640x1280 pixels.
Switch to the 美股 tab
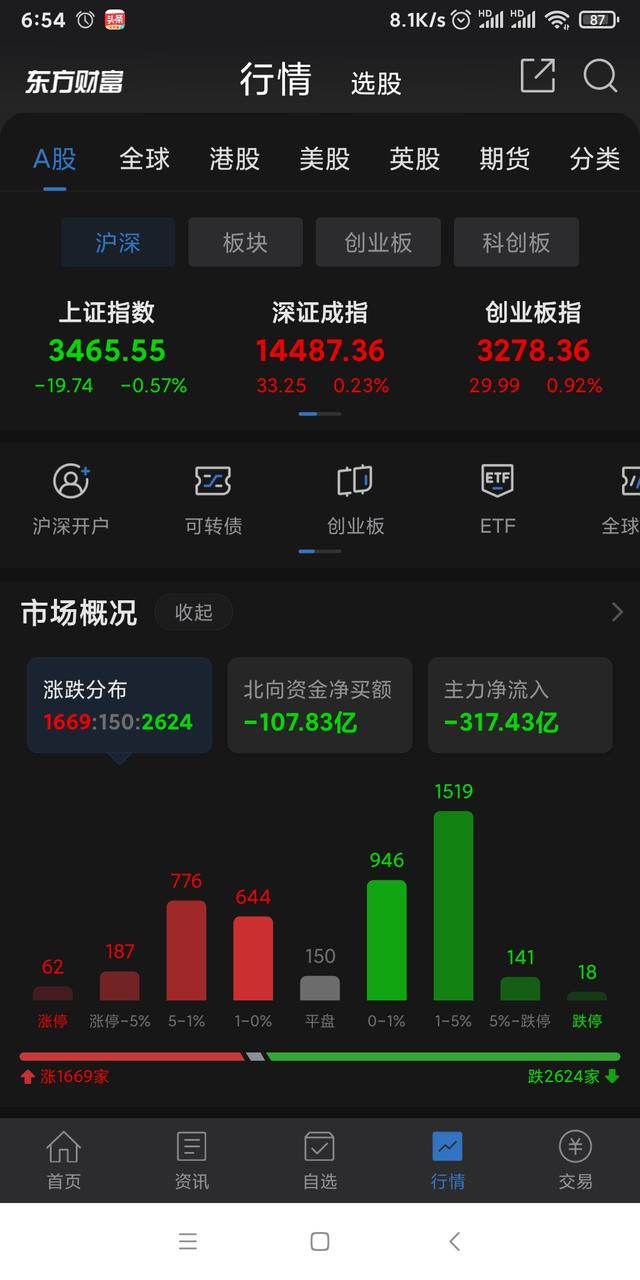point(325,159)
